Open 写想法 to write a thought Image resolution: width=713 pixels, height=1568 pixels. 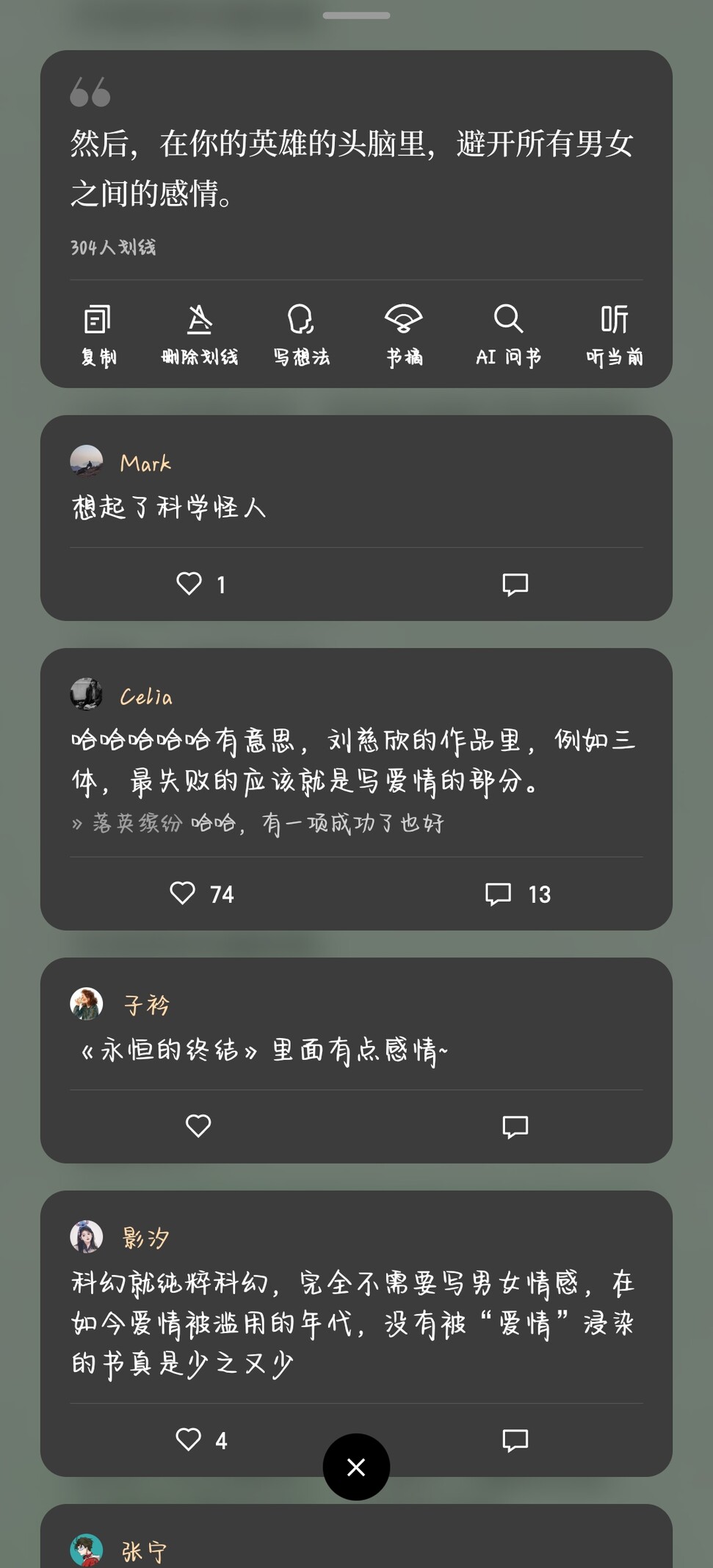pyautogui.click(x=301, y=335)
